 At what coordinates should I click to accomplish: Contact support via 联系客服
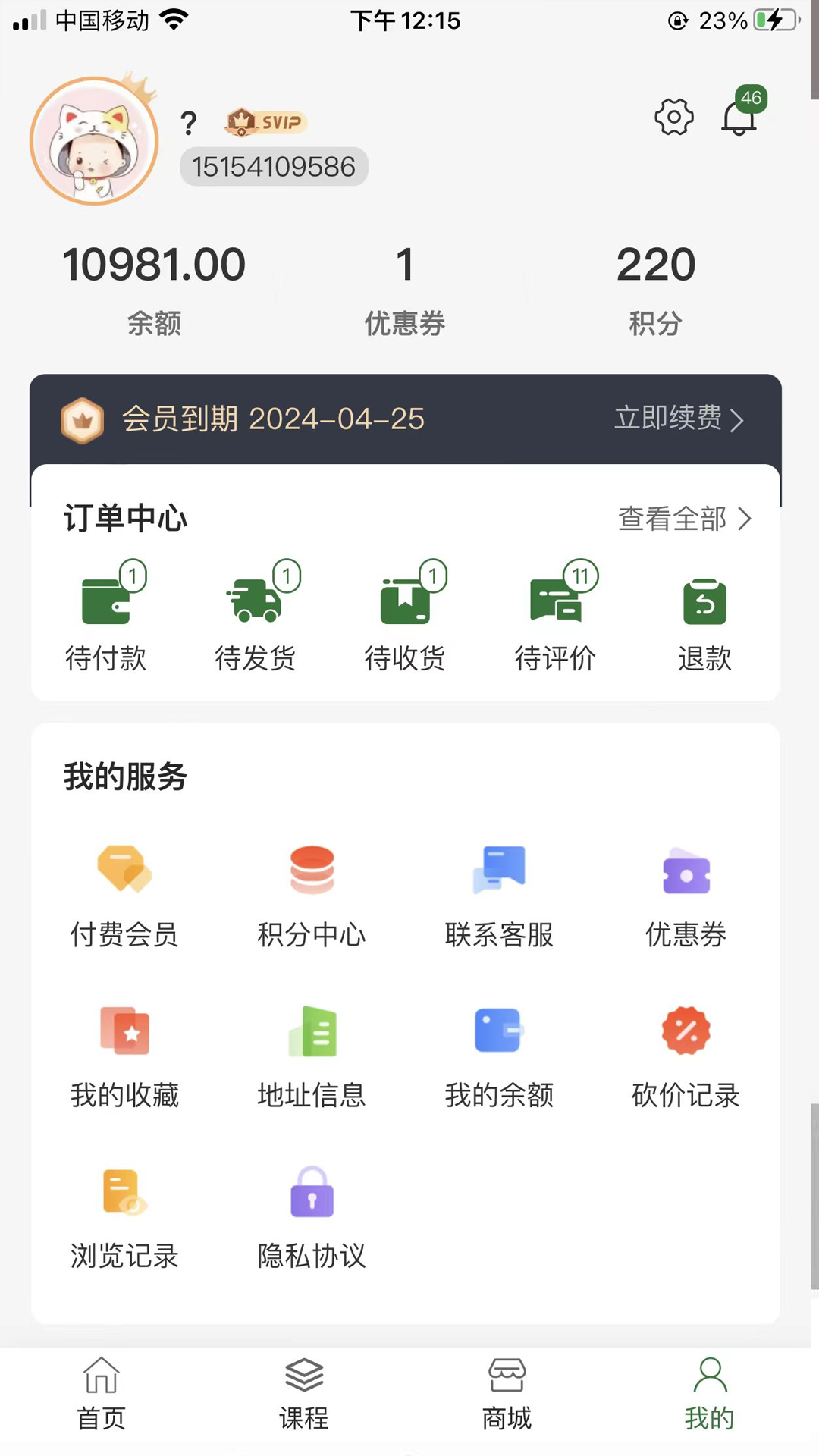pyautogui.click(x=499, y=896)
